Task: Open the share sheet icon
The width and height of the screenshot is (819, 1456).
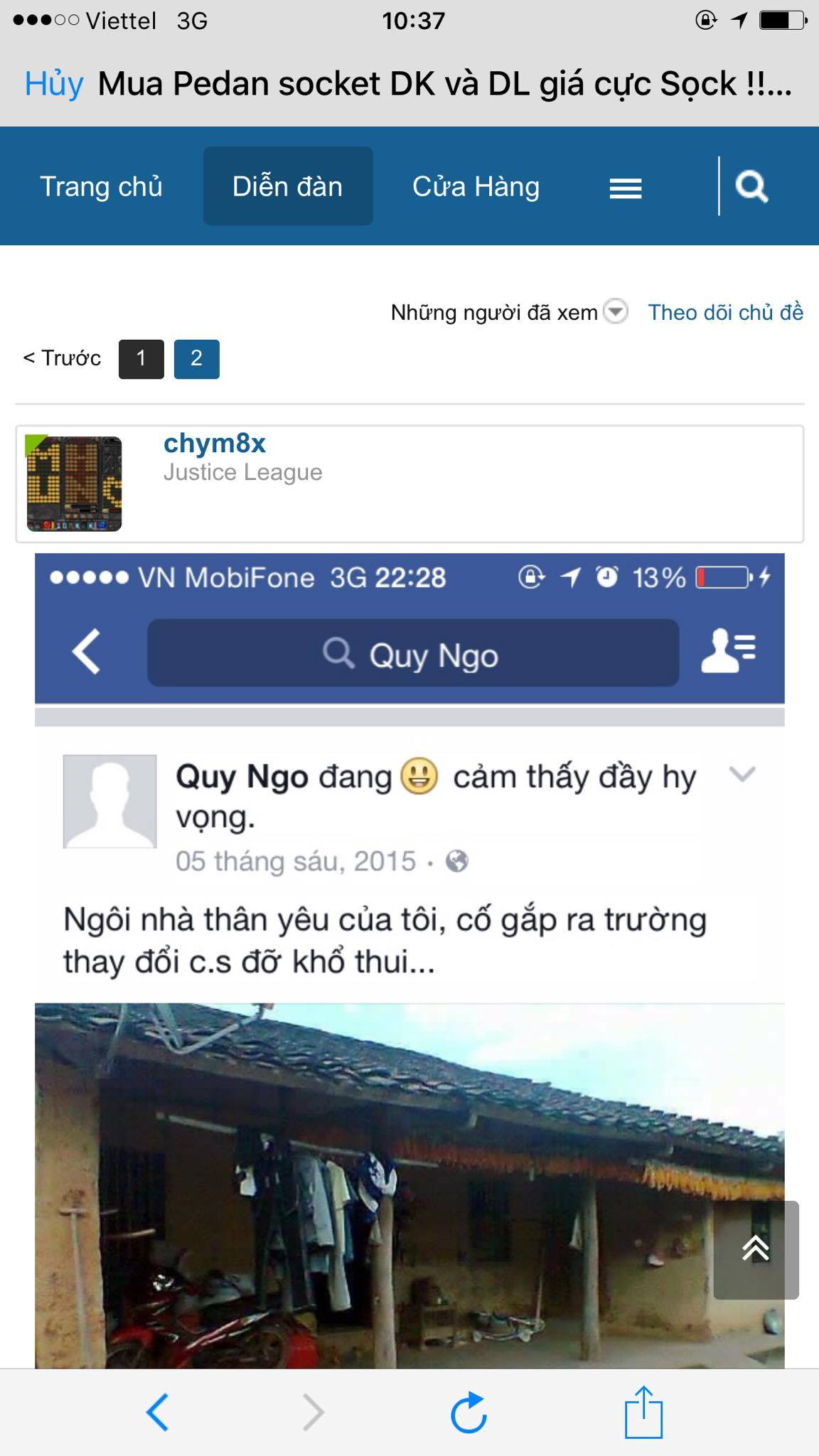Action: [x=643, y=1411]
